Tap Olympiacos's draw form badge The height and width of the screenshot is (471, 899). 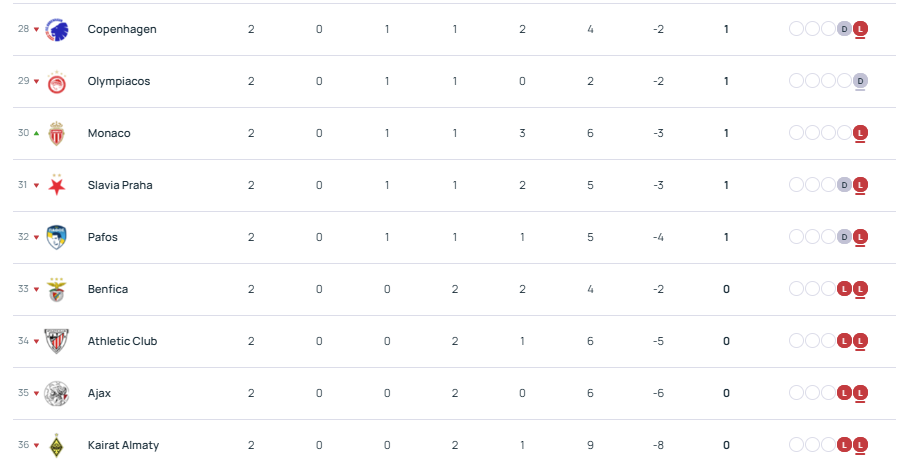click(x=860, y=81)
